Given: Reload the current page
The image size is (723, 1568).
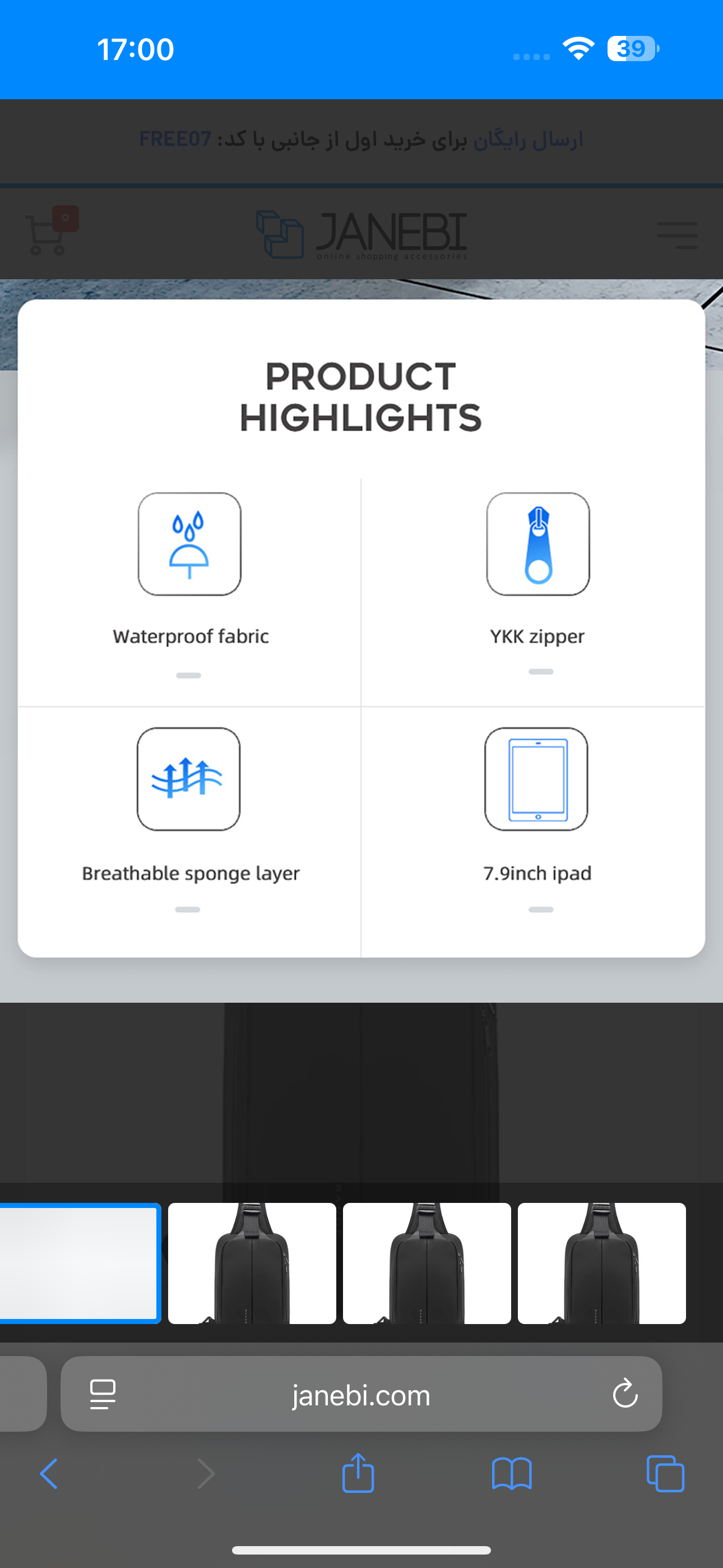Looking at the screenshot, I should click(x=624, y=1394).
